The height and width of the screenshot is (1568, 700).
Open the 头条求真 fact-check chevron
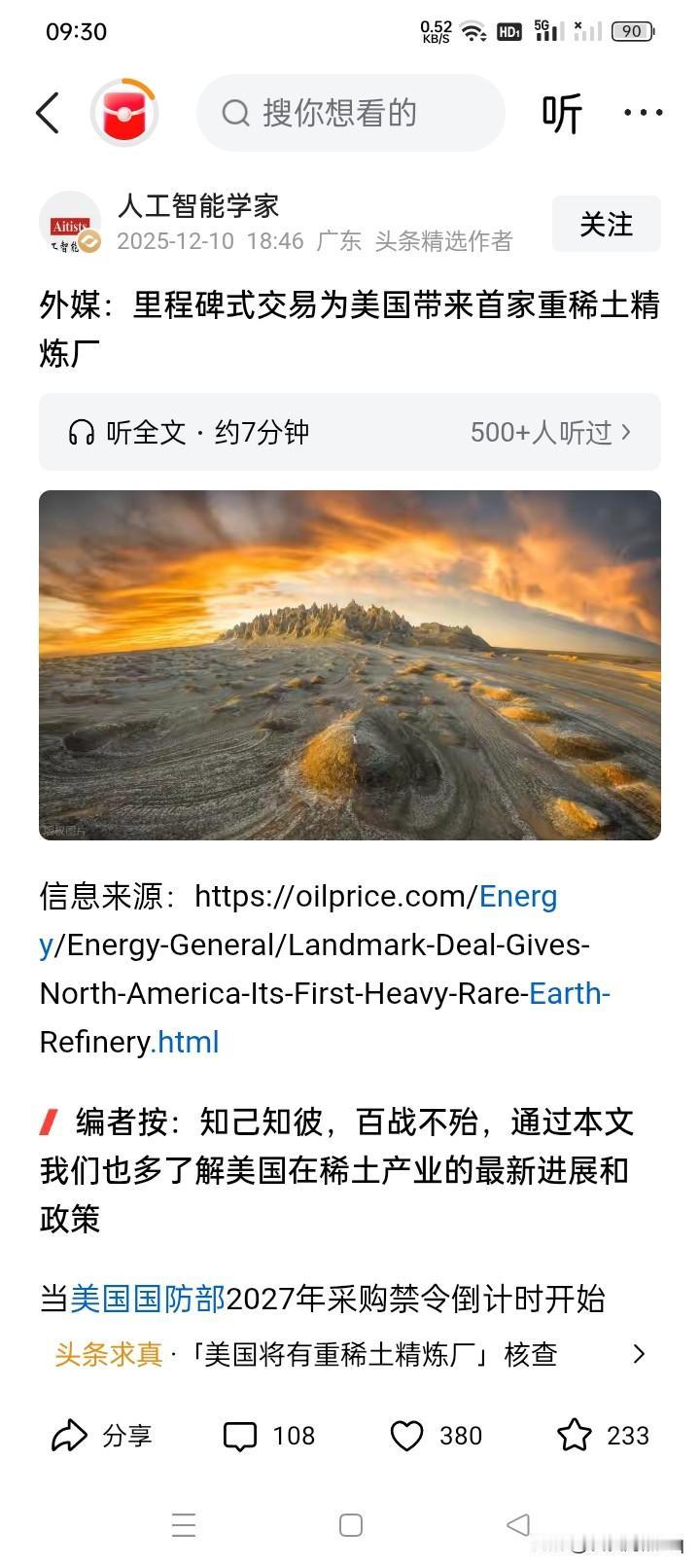pyautogui.click(x=639, y=1353)
